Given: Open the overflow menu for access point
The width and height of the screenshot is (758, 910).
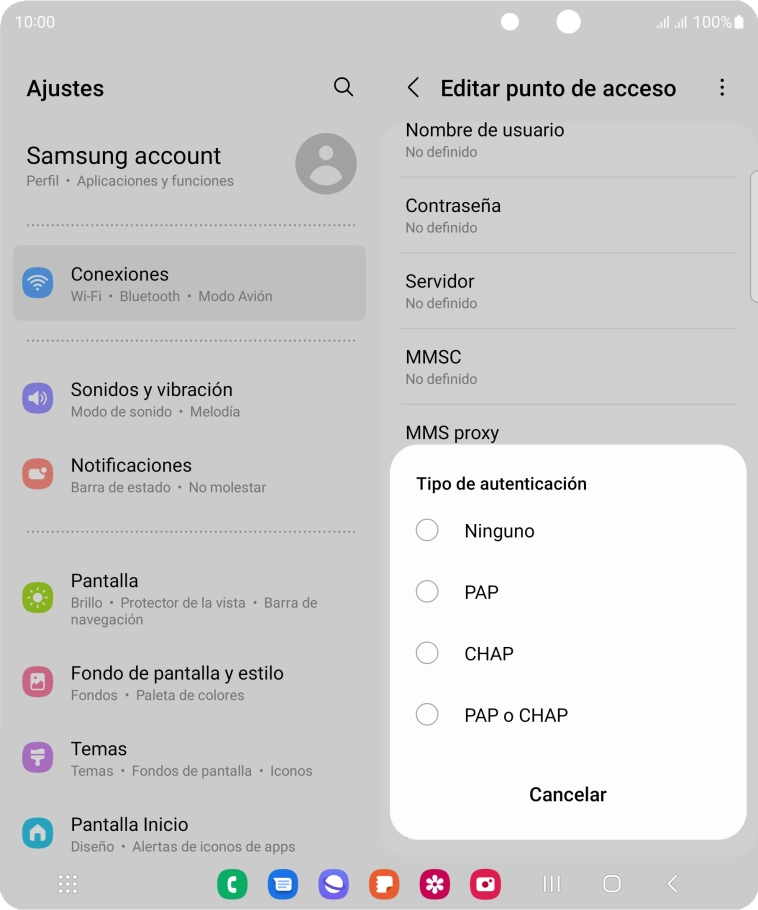Looking at the screenshot, I should pos(722,88).
